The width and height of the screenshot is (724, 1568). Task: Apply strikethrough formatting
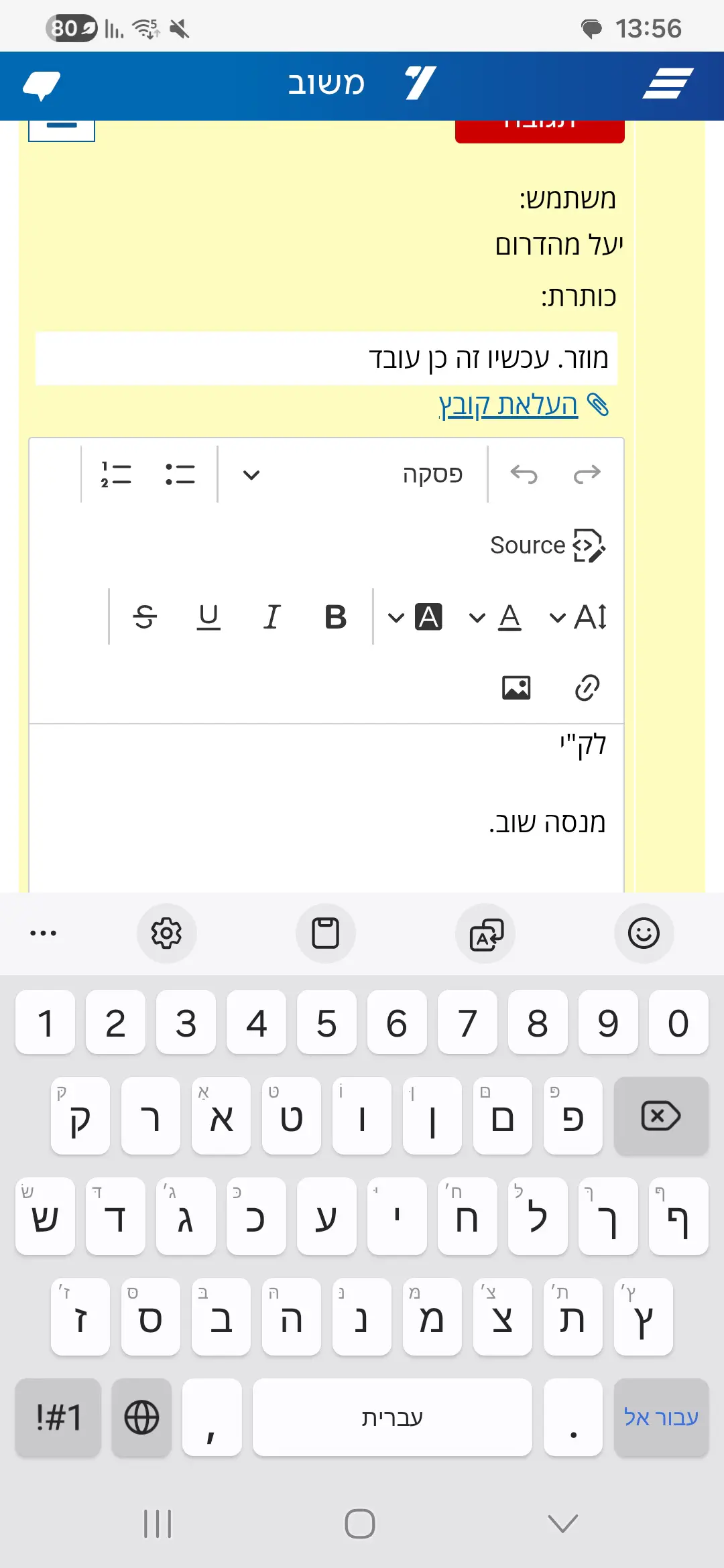point(145,617)
